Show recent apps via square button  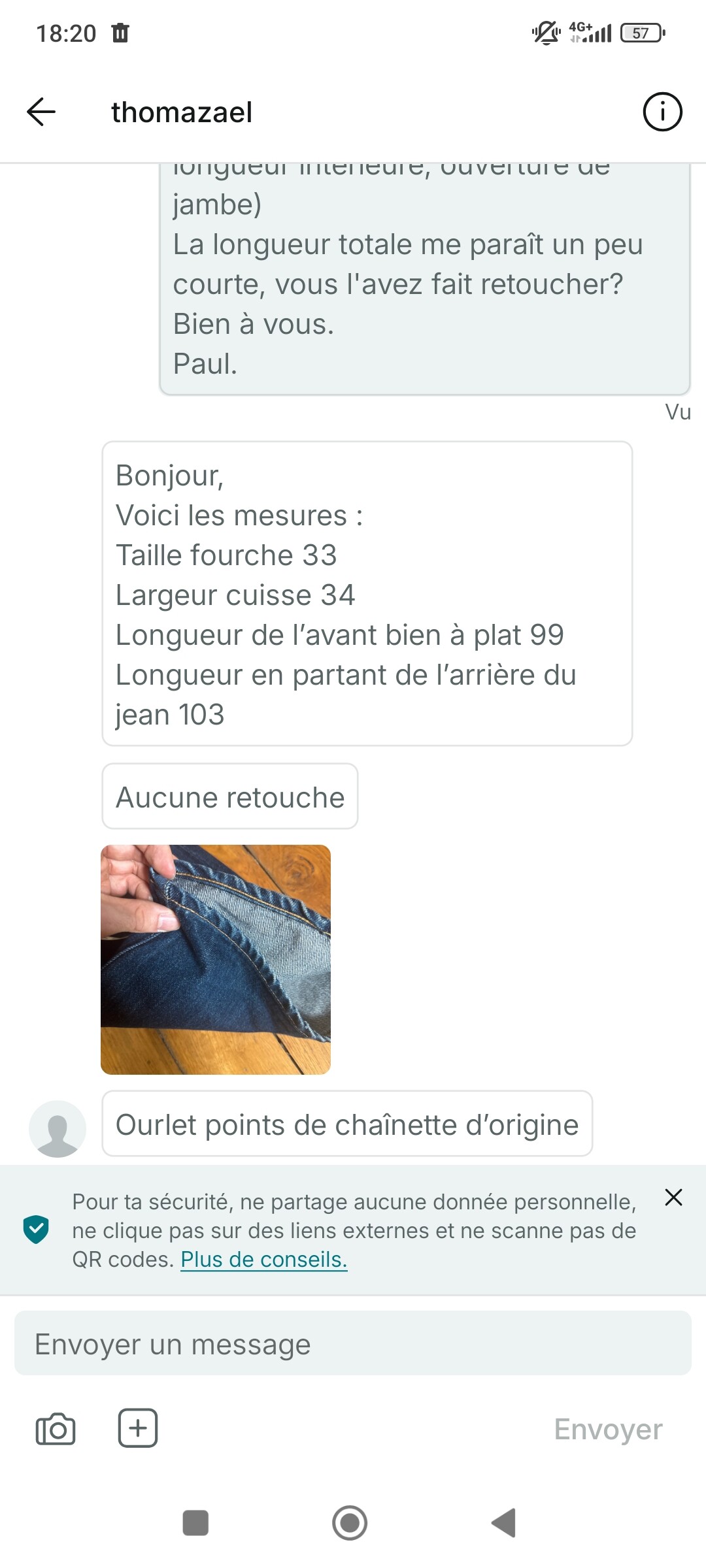(x=195, y=1523)
